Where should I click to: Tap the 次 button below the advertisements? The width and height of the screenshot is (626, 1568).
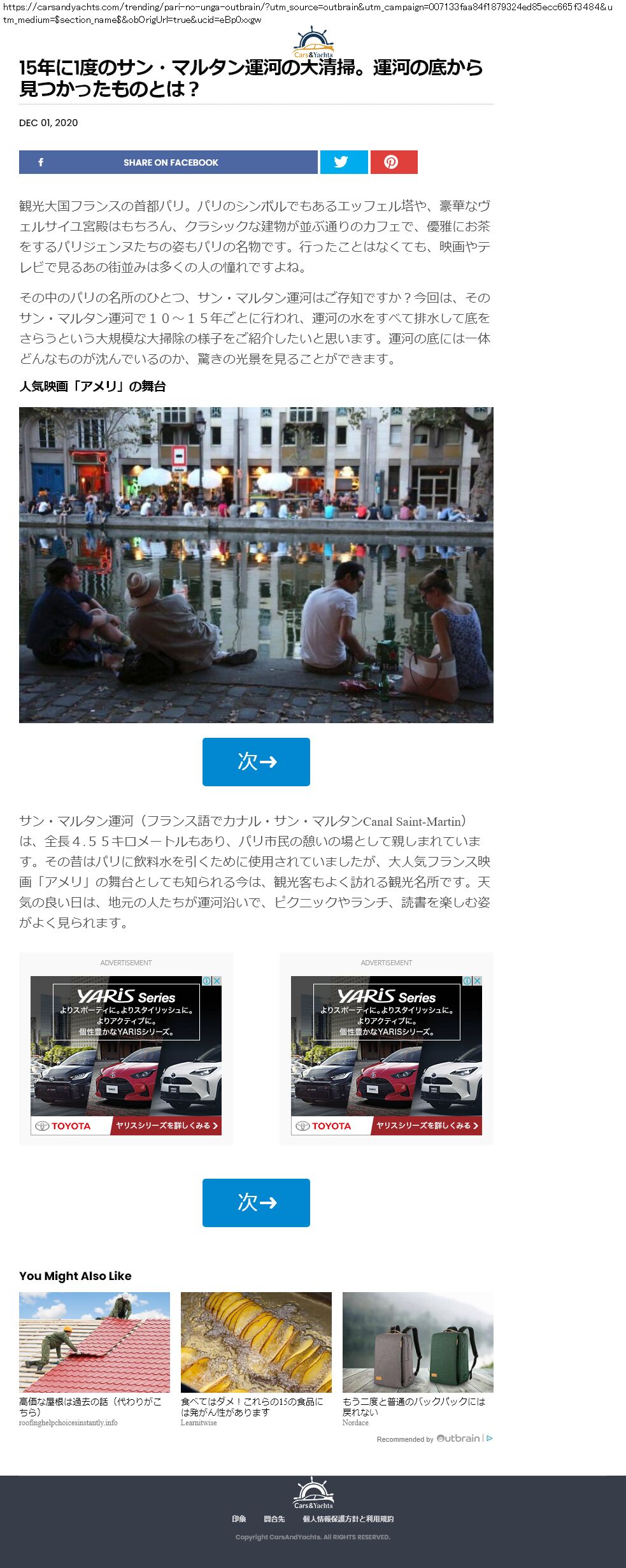256,1202
